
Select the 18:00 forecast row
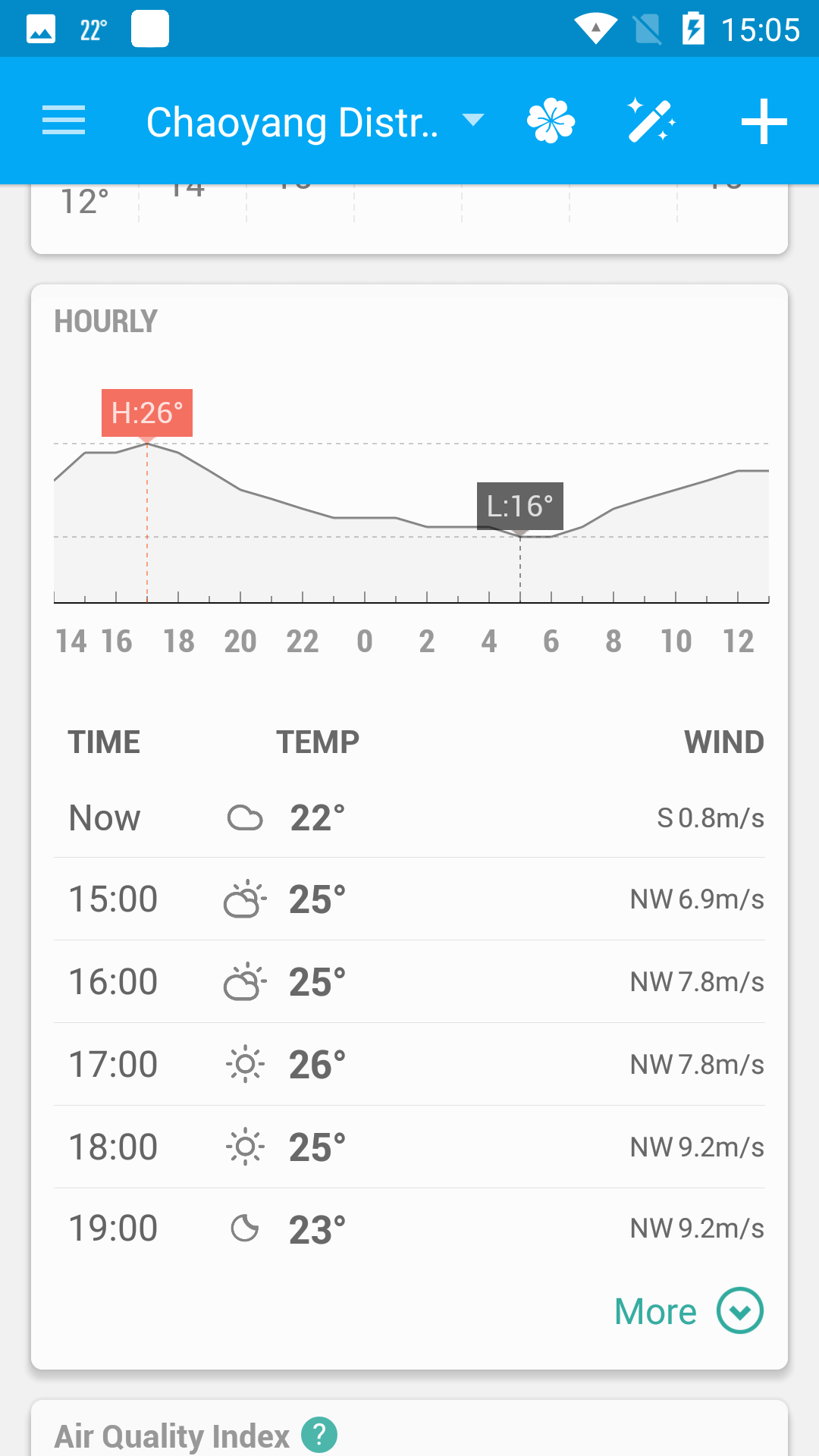pos(409,1147)
